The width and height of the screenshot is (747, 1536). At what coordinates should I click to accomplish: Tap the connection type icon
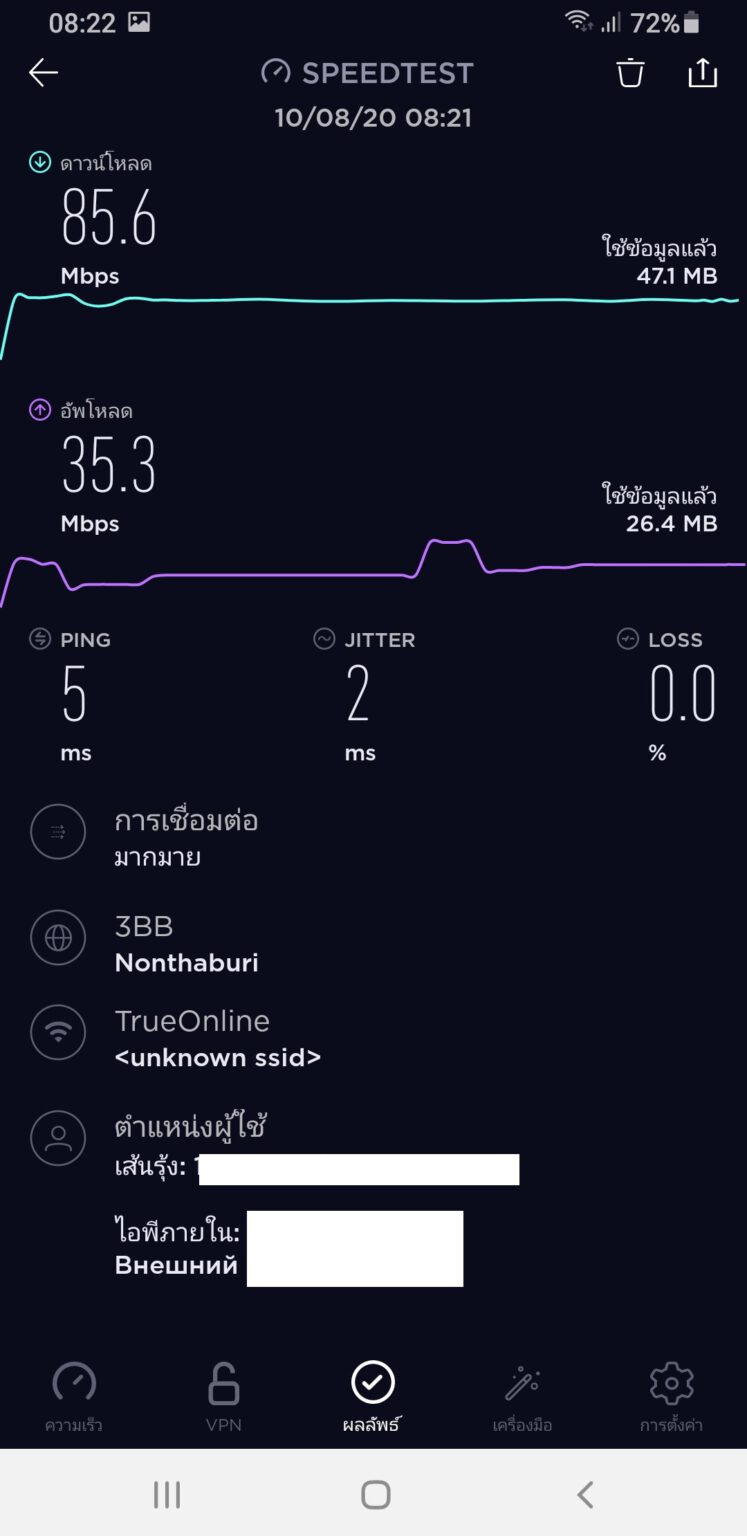pos(57,831)
